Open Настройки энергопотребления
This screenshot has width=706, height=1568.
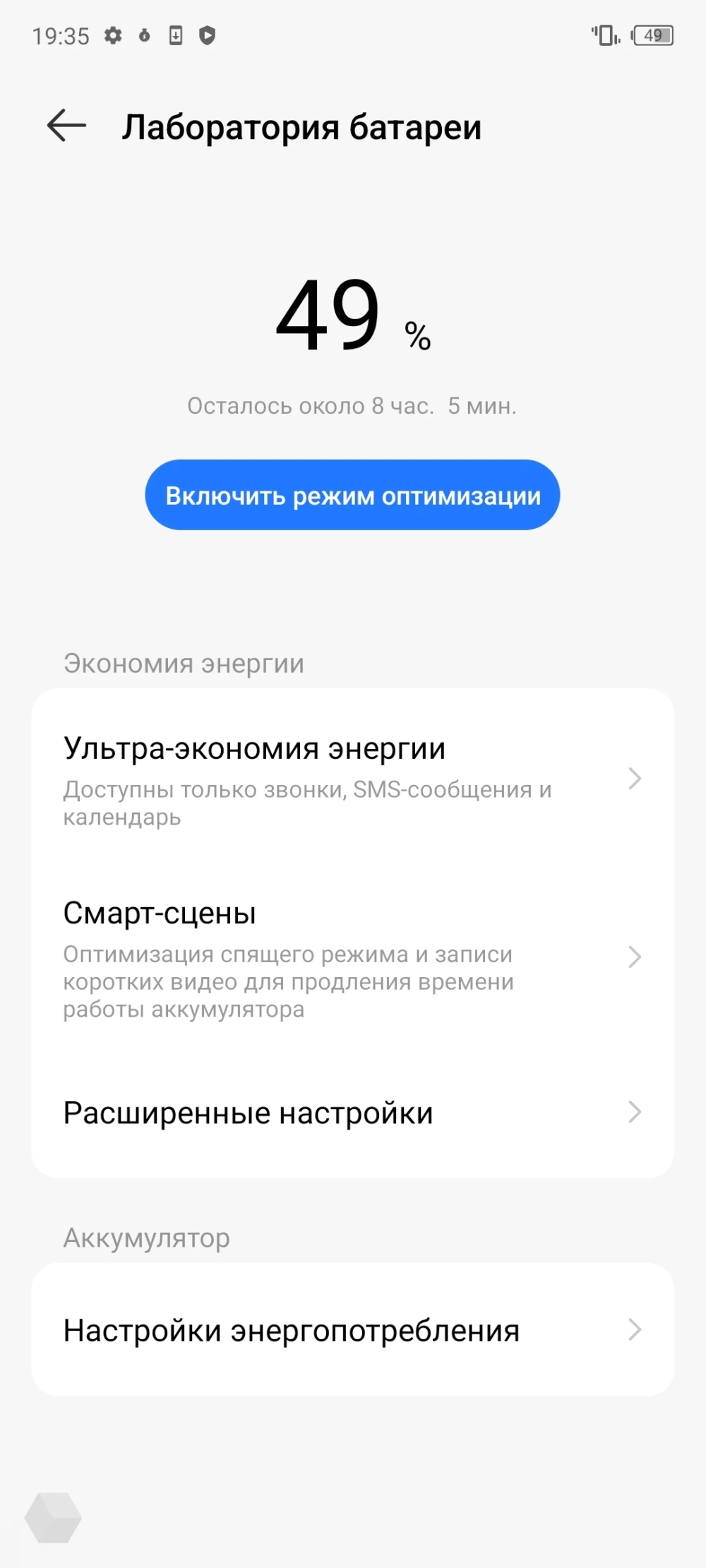click(352, 1330)
